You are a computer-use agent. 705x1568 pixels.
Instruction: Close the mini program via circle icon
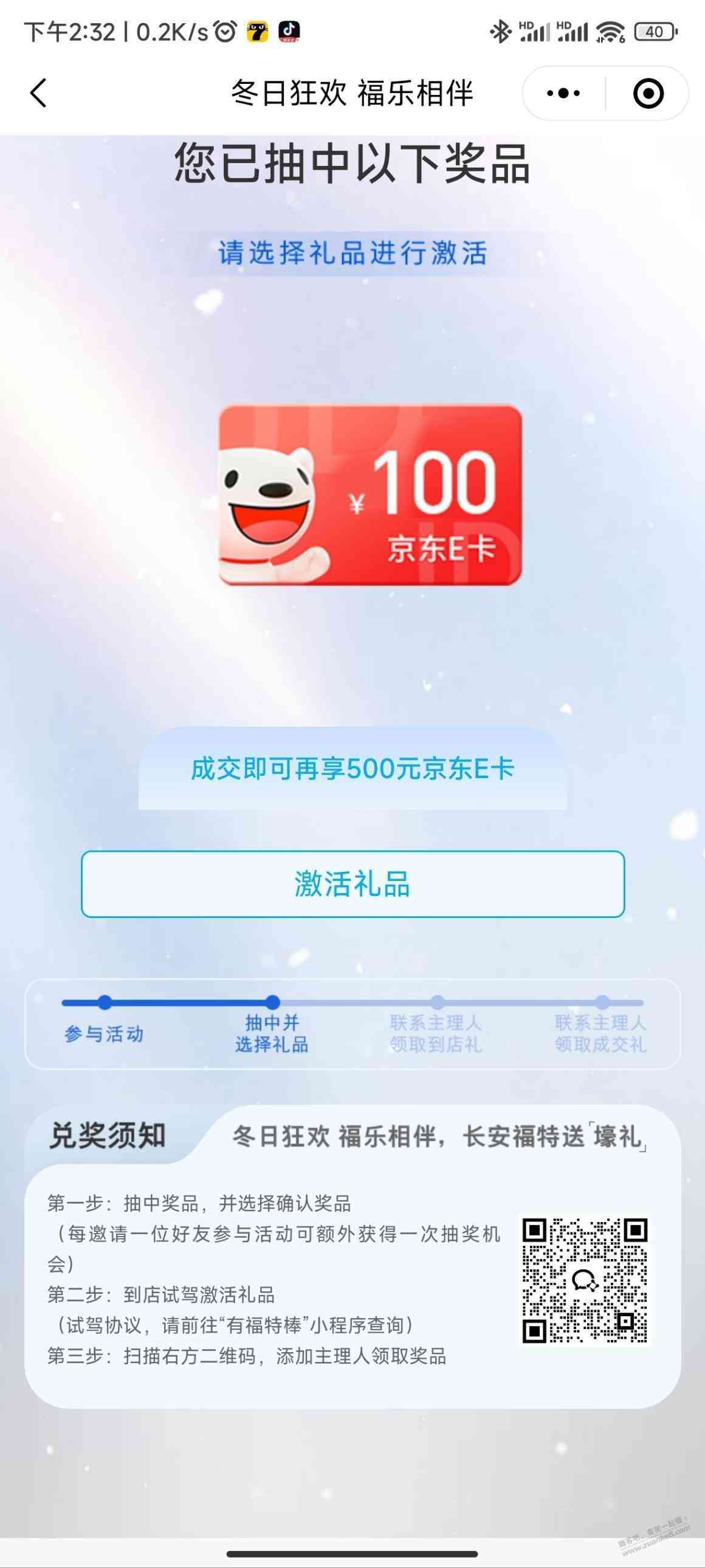648,93
